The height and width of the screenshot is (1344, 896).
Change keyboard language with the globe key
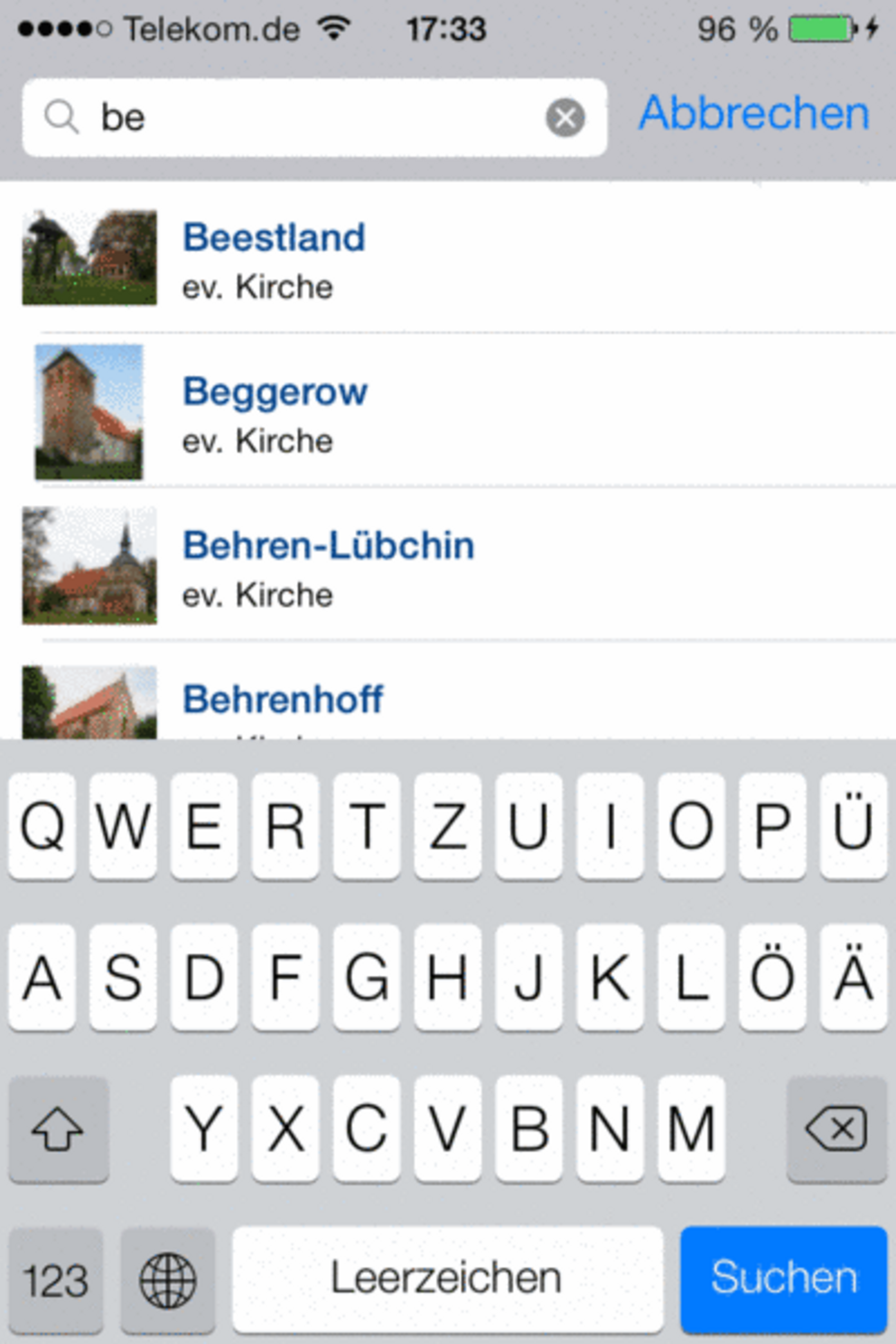tap(167, 1280)
